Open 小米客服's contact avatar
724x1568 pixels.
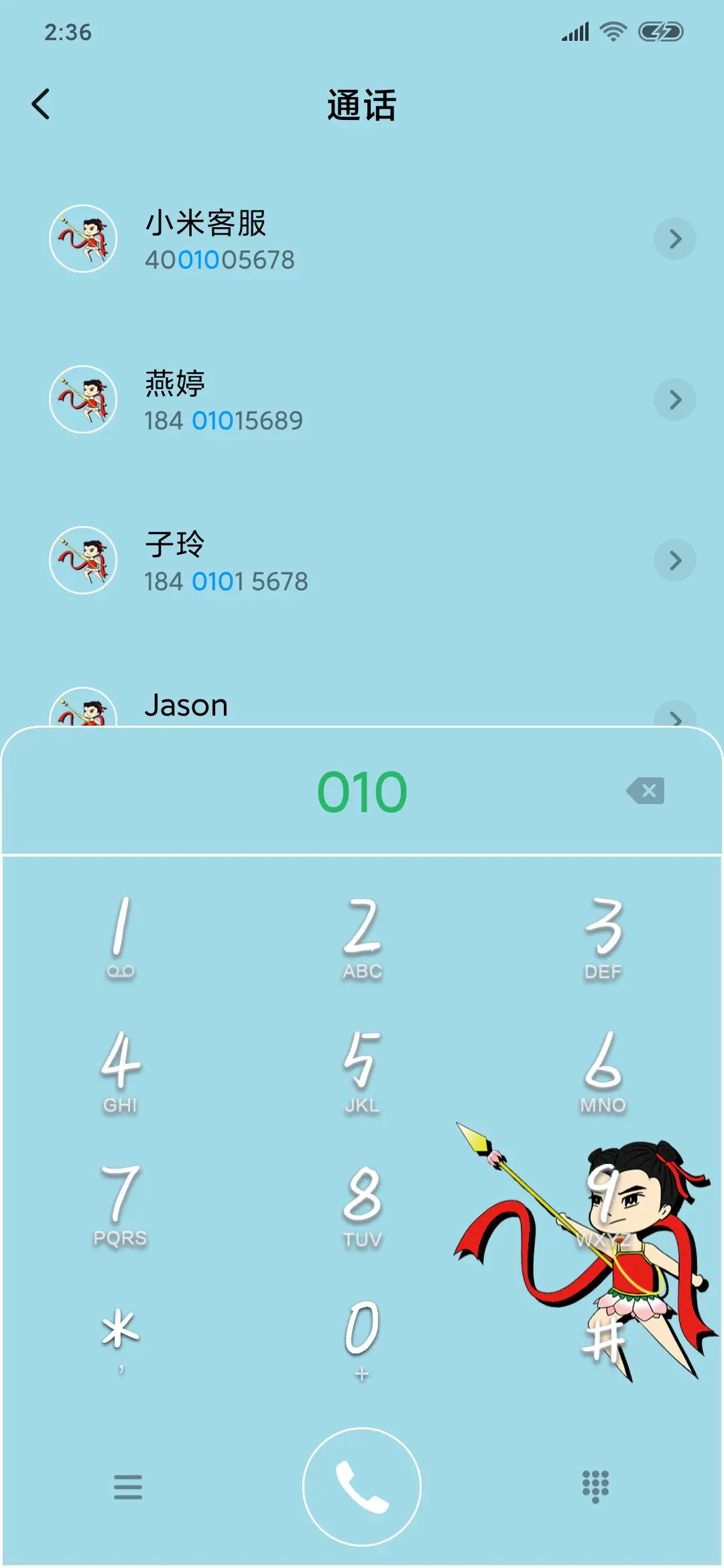coord(83,240)
